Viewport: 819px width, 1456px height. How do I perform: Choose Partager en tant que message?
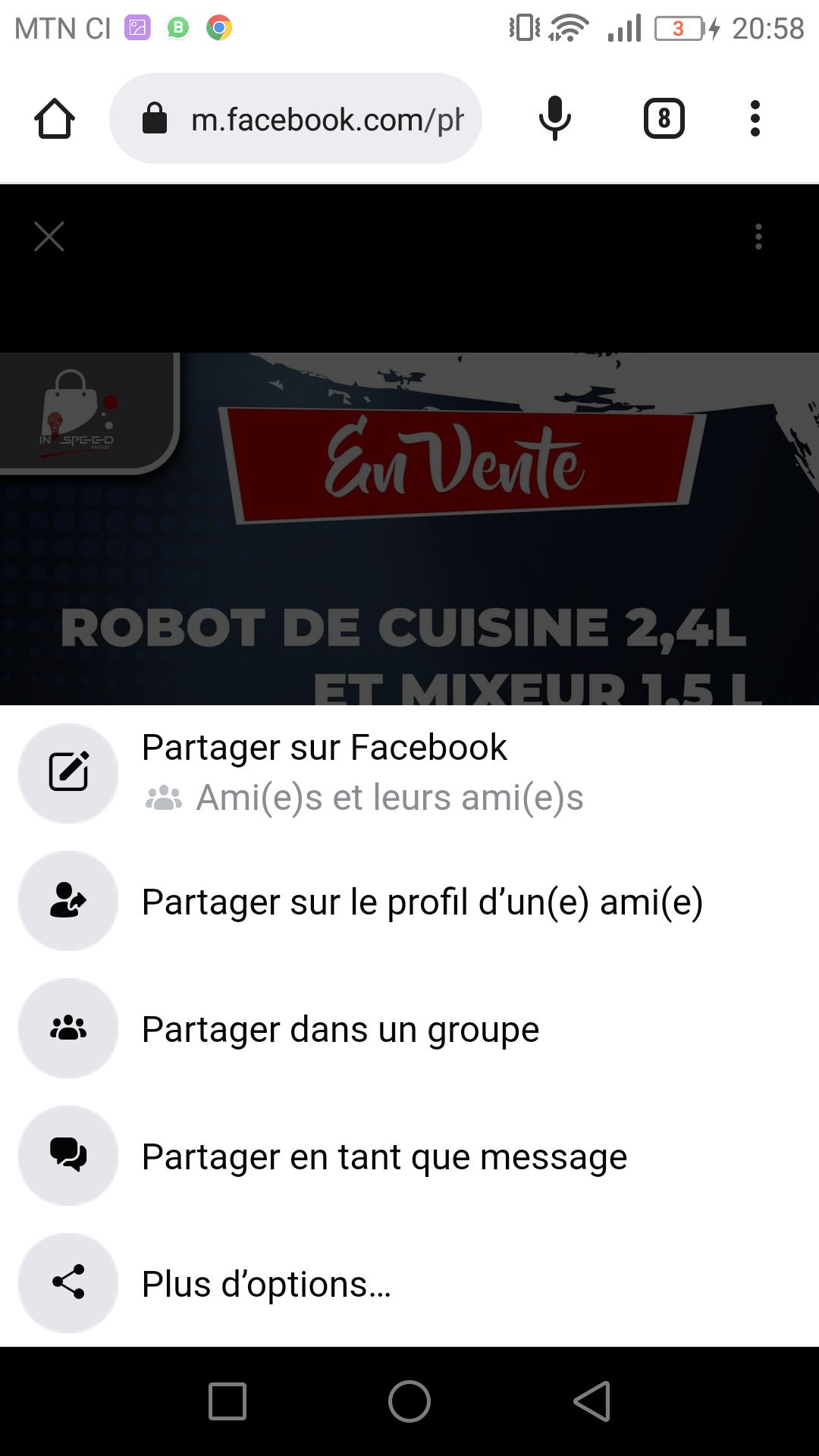click(x=384, y=1156)
